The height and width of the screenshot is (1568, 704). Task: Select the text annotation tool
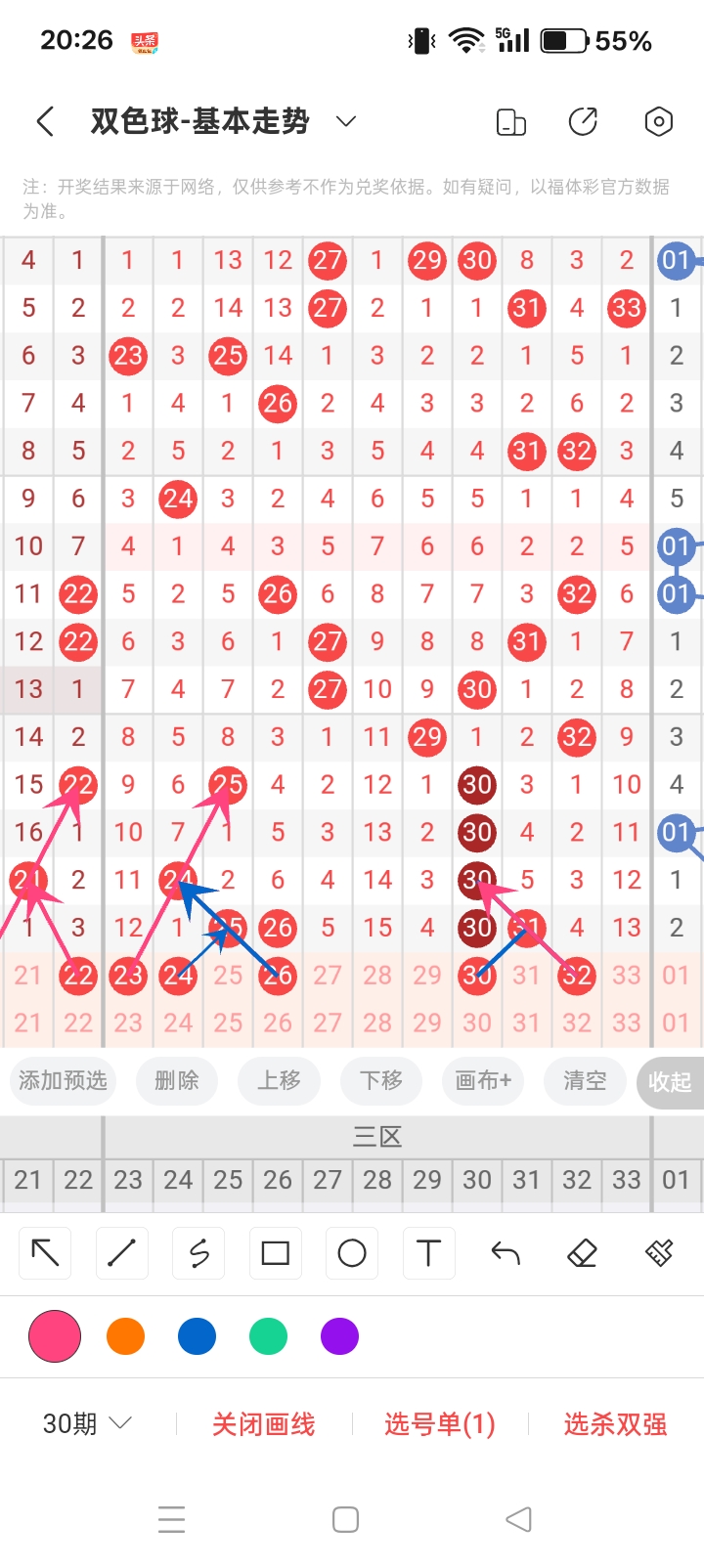(x=427, y=1252)
